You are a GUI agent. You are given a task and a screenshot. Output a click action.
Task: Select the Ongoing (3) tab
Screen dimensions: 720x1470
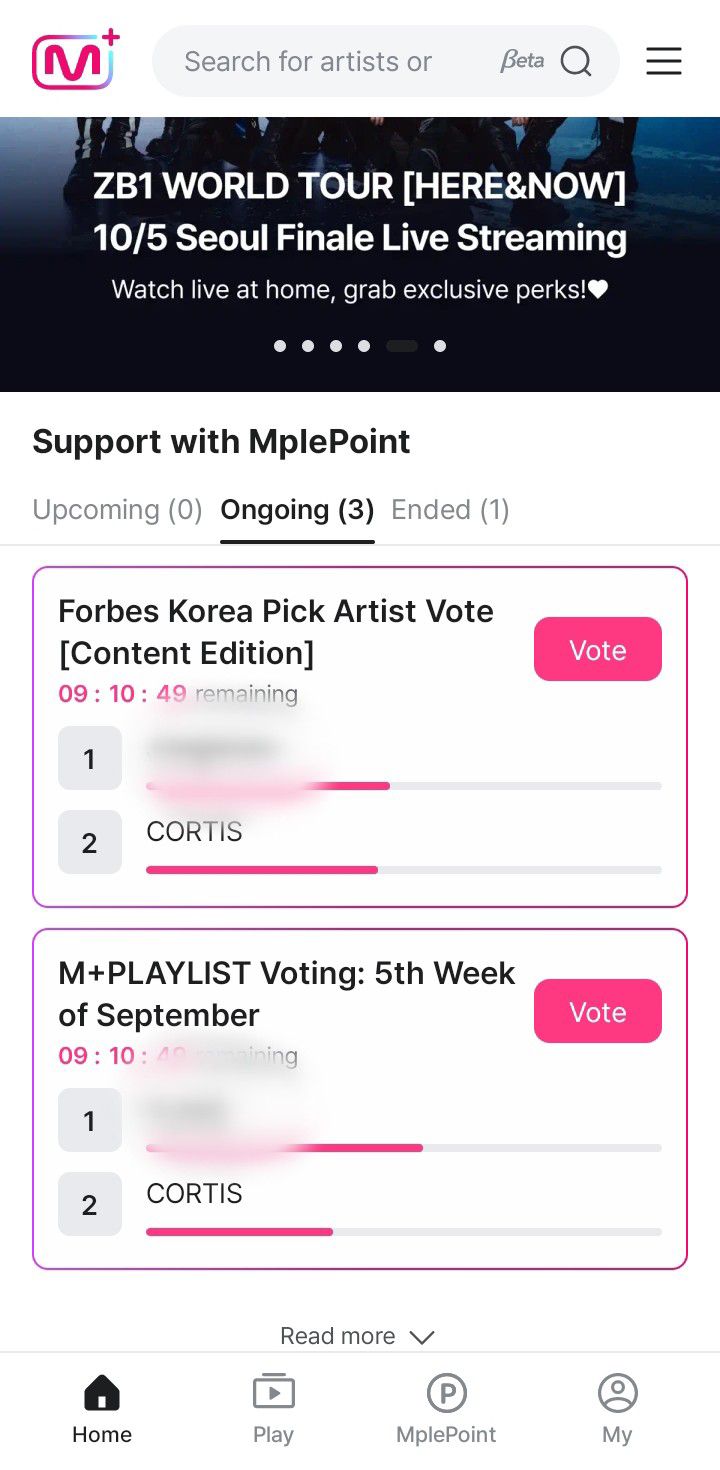point(297,510)
